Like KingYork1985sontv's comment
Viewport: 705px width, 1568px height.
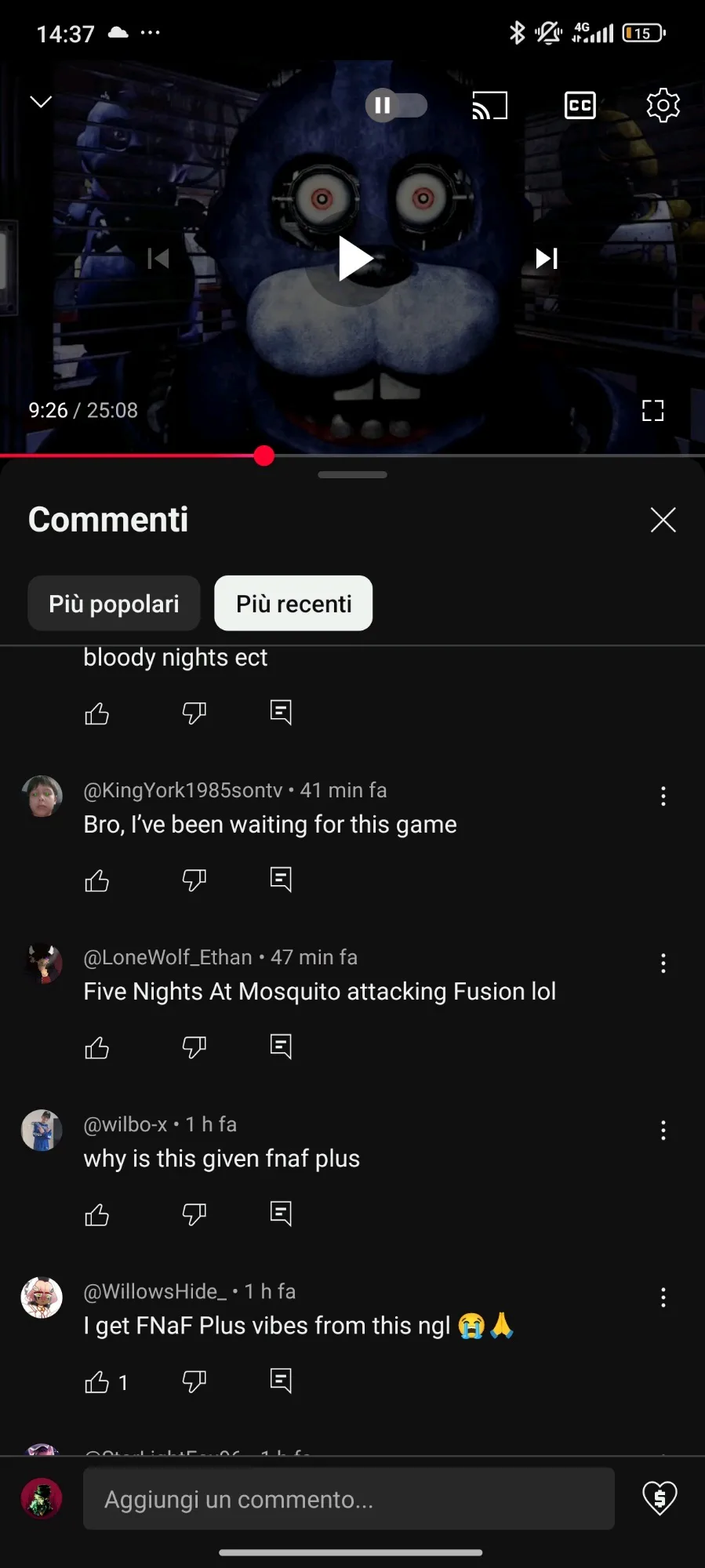(96, 880)
